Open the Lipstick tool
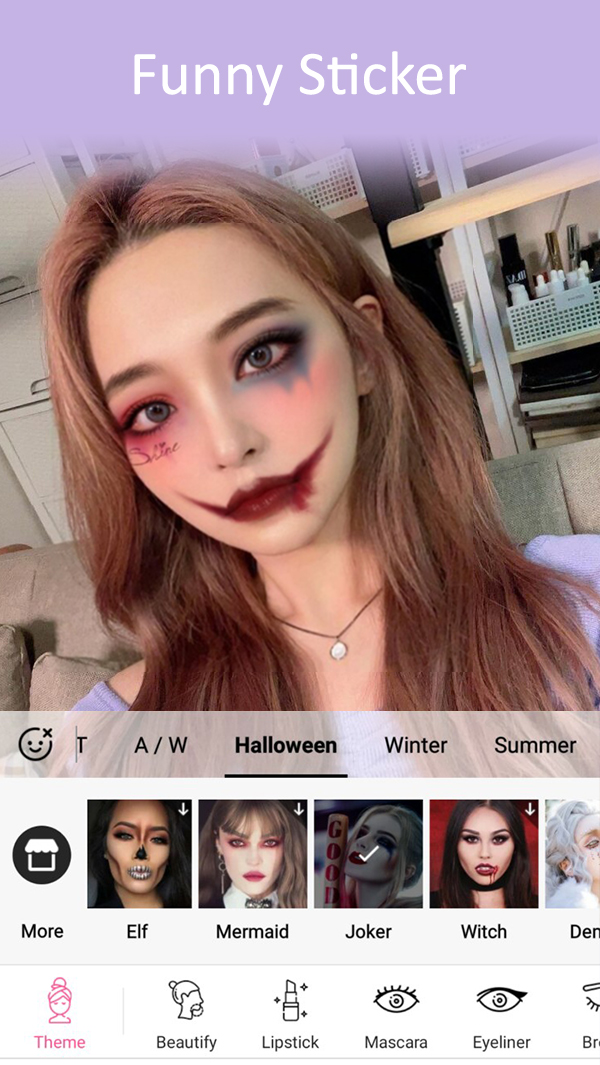Image resolution: width=600 pixels, height=1065 pixels. [x=290, y=1013]
